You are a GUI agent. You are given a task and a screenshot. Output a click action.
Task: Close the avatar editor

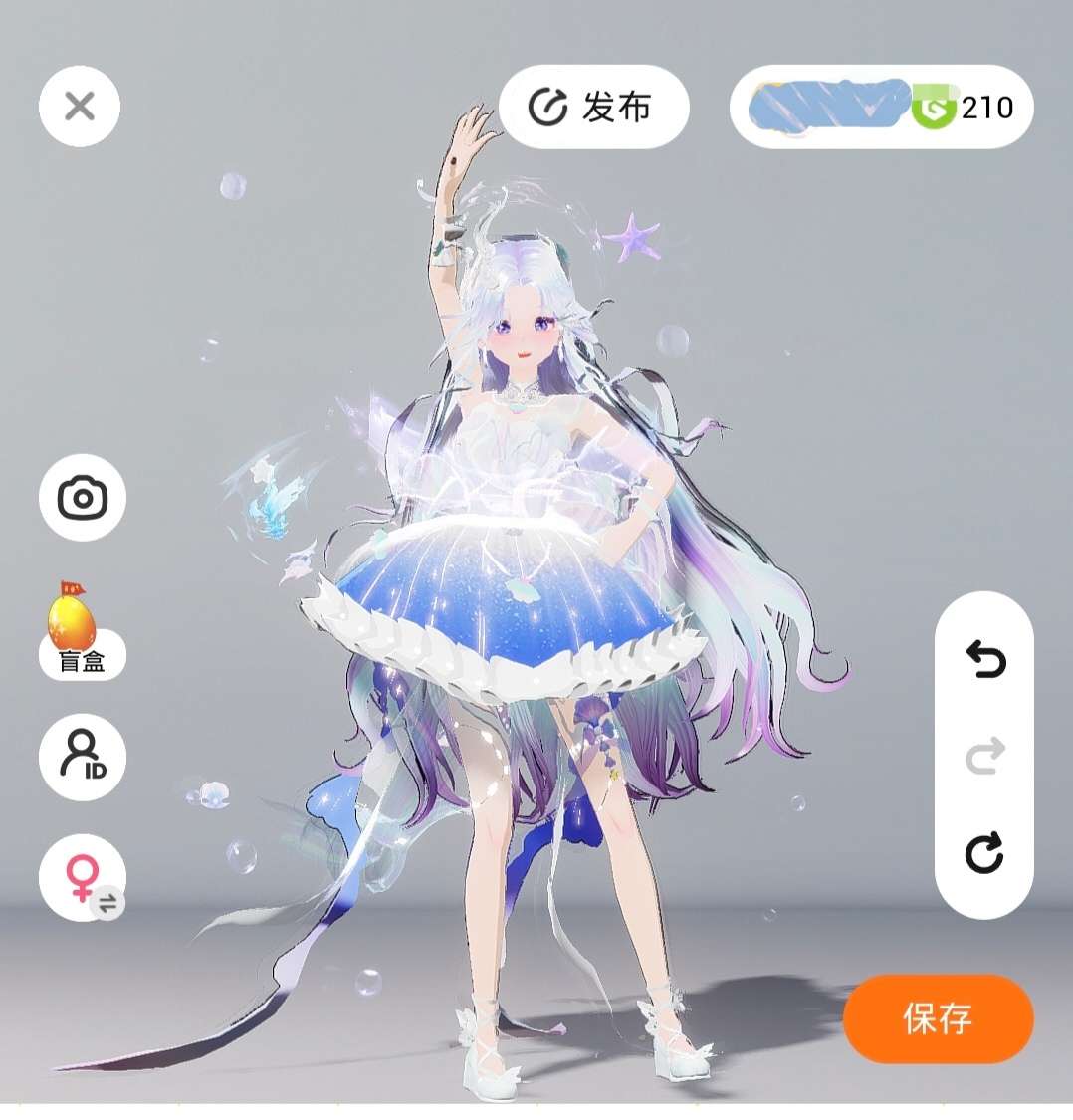click(80, 106)
